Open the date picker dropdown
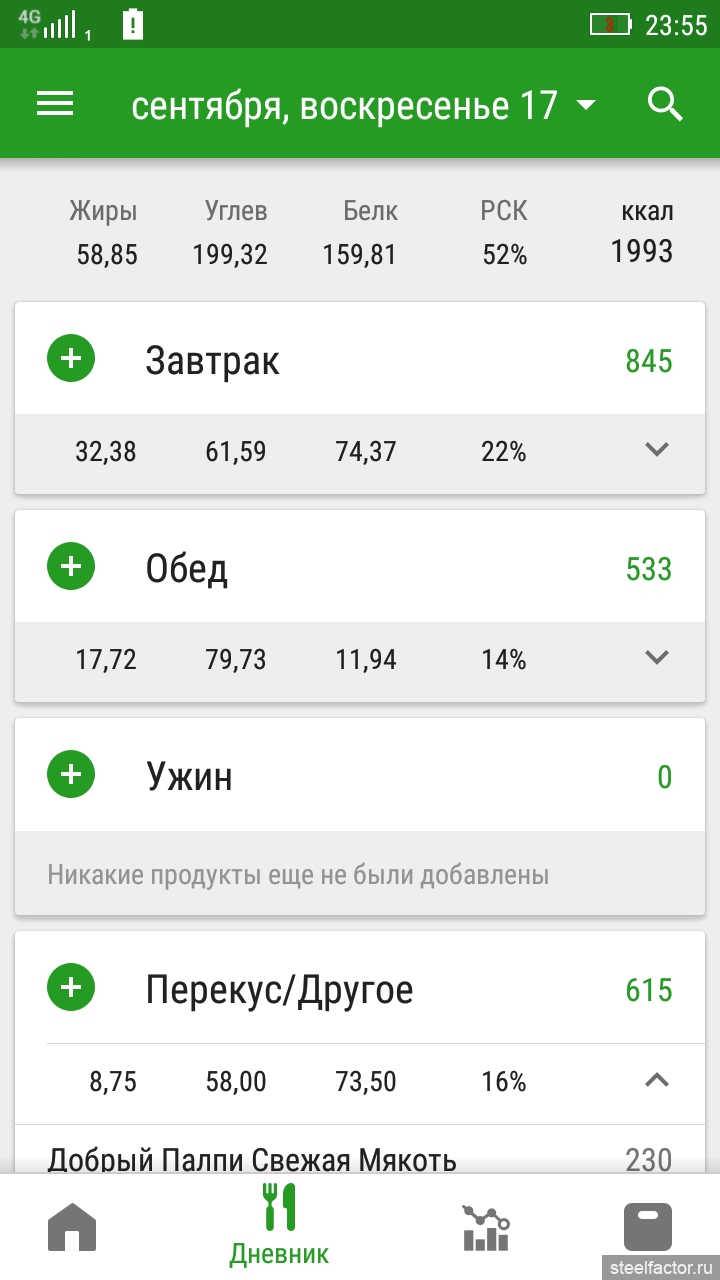 click(x=586, y=105)
